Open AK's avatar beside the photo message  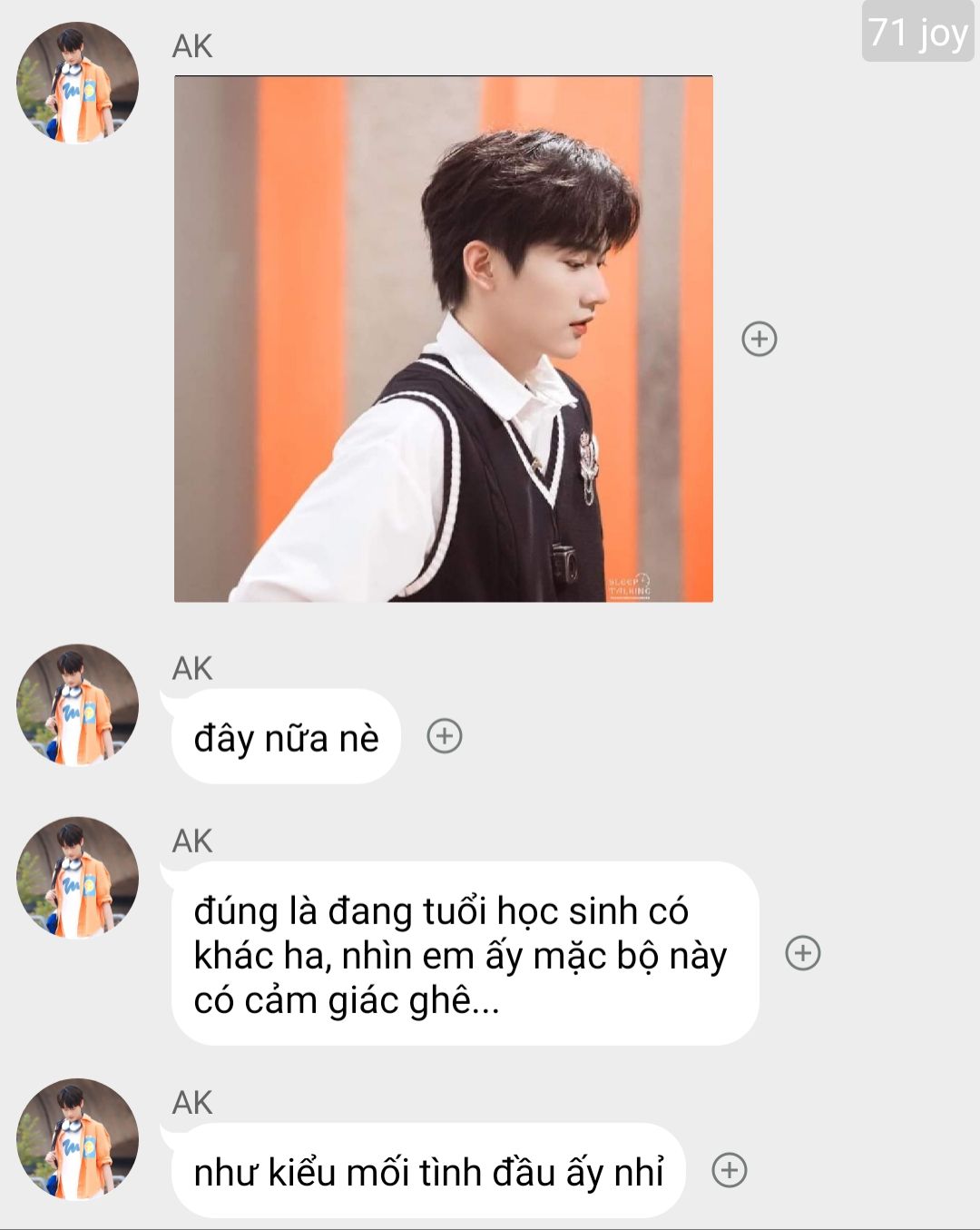pyautogui.click(x=77, y=83)
